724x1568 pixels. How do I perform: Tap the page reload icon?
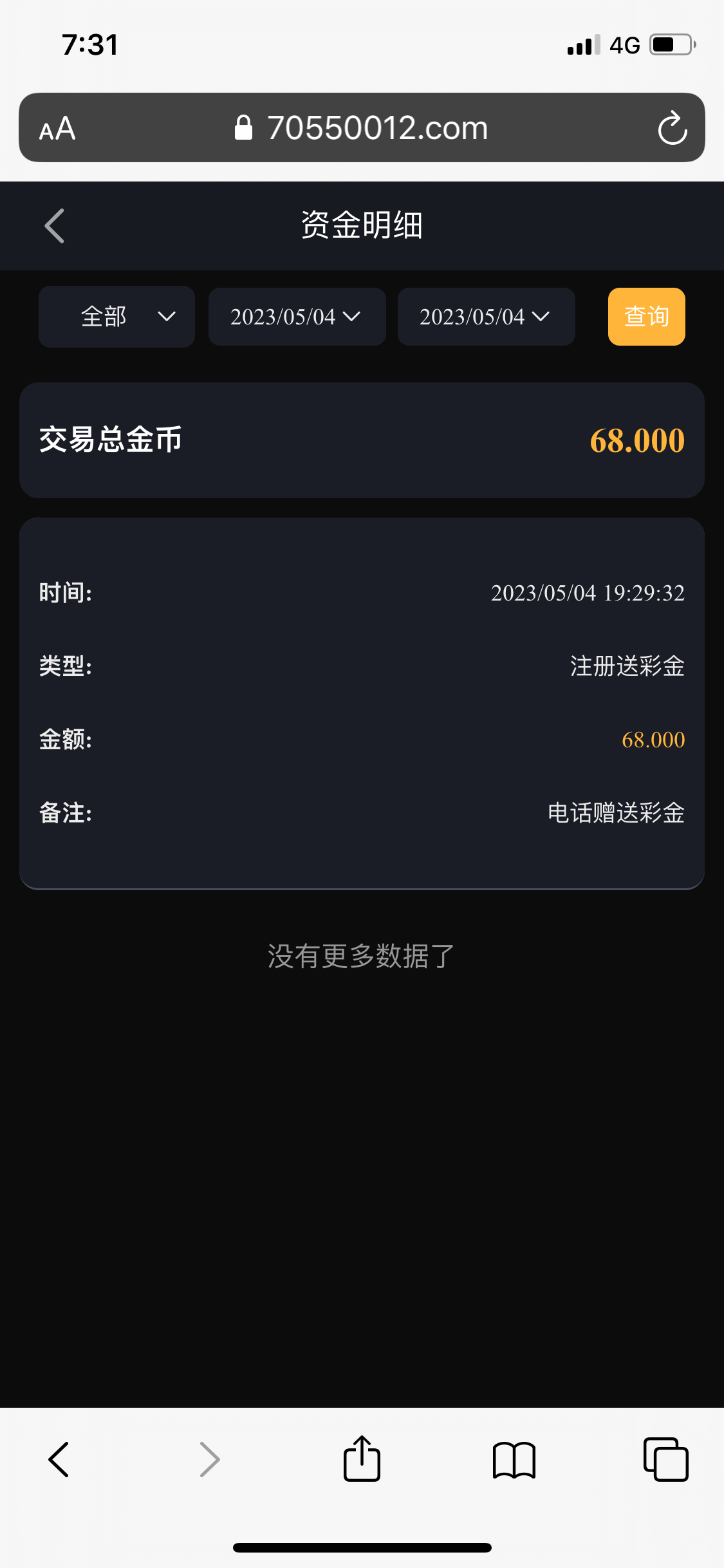(672, 128)
